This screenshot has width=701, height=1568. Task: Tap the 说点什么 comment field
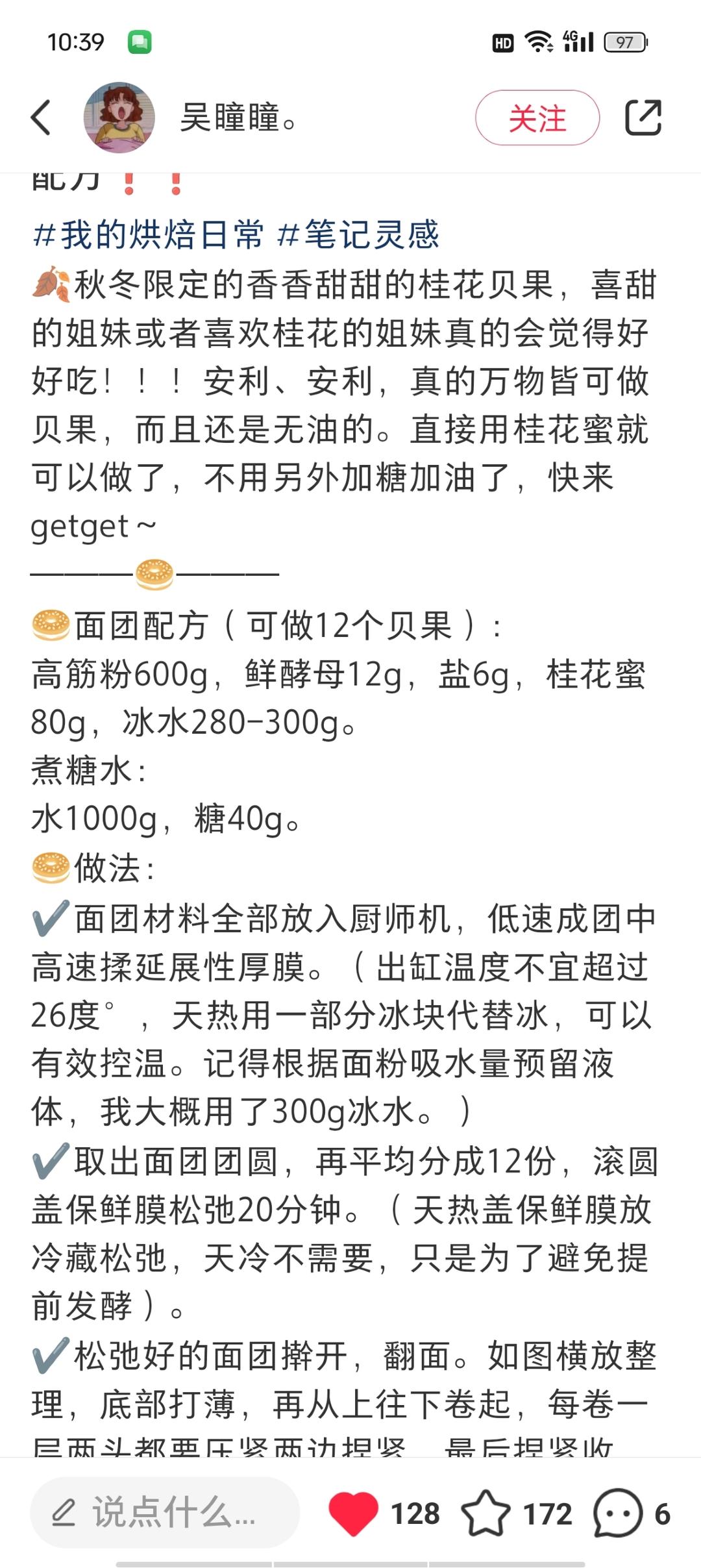coord(165,1513)
